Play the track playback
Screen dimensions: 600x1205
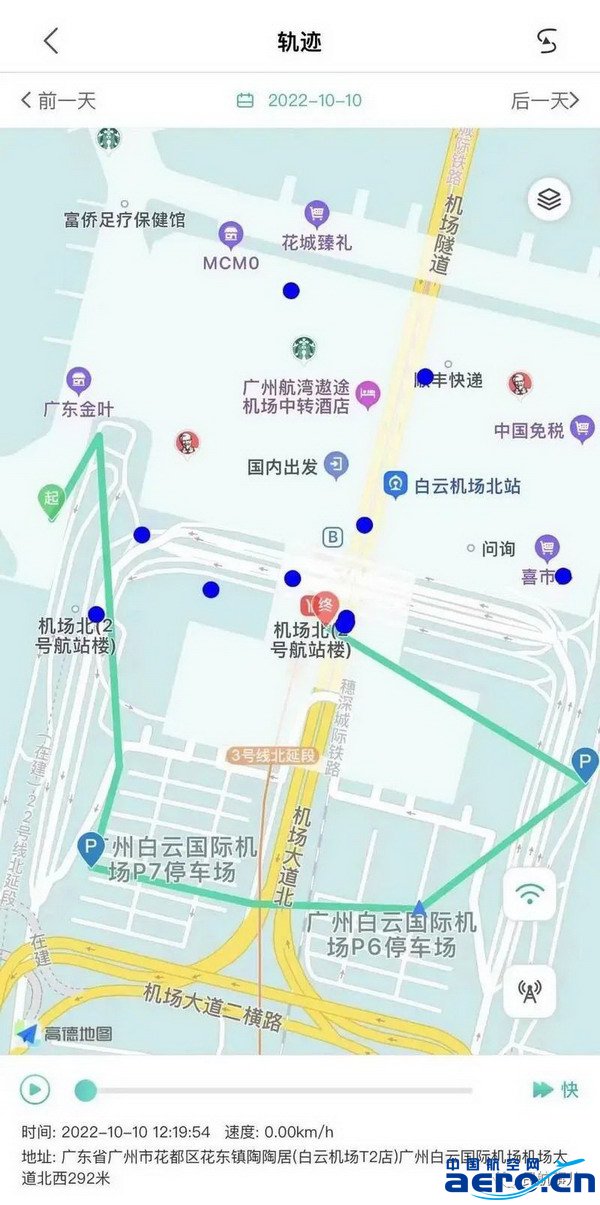(35, 1089)
